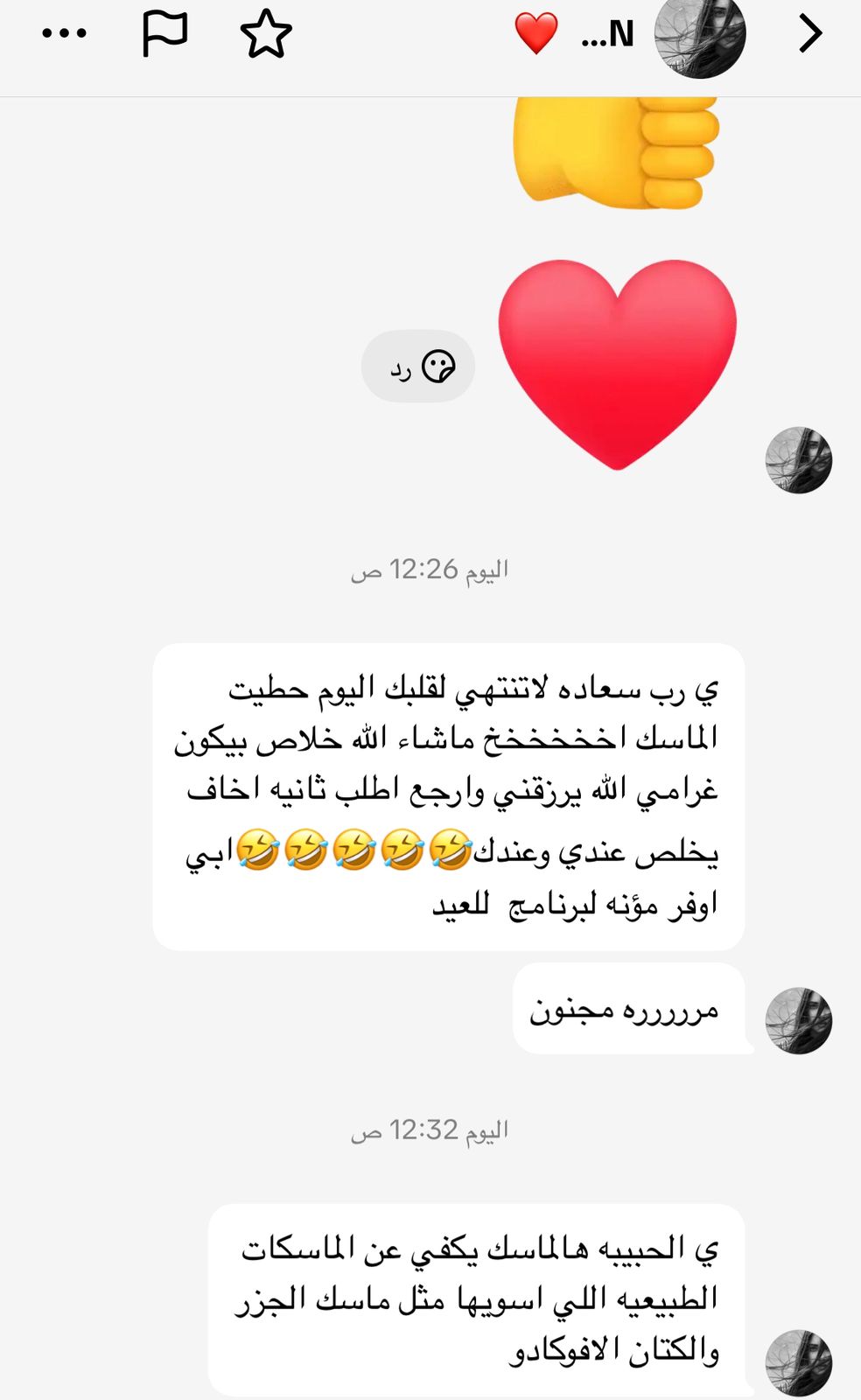Tap avatar beside the الافوكادو message
Viewport: 861px width, 1400px height.
coord(798,1362)
